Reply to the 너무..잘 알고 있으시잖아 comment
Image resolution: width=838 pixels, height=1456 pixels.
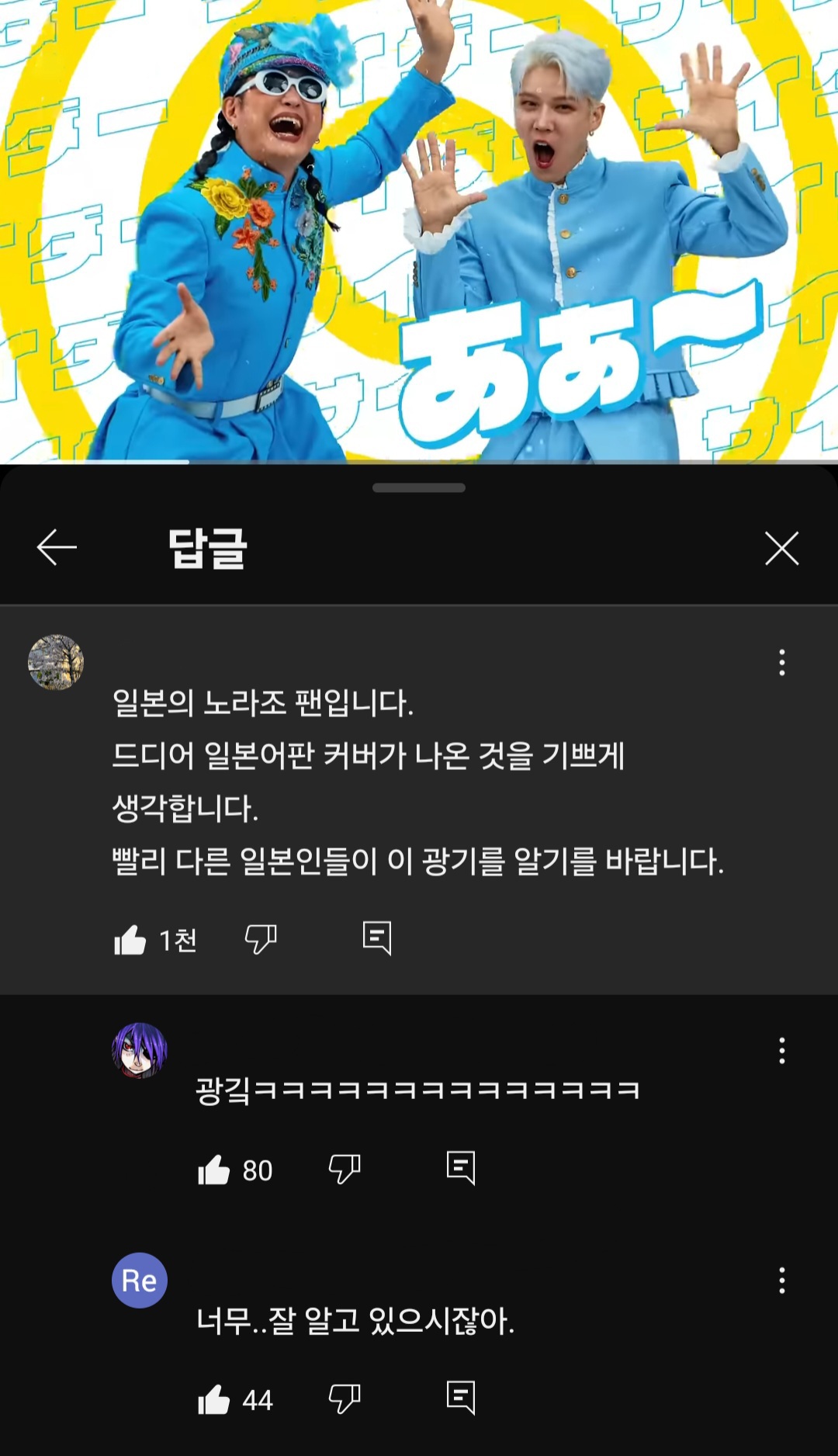pyautogui.click(x=461, y=1398)
